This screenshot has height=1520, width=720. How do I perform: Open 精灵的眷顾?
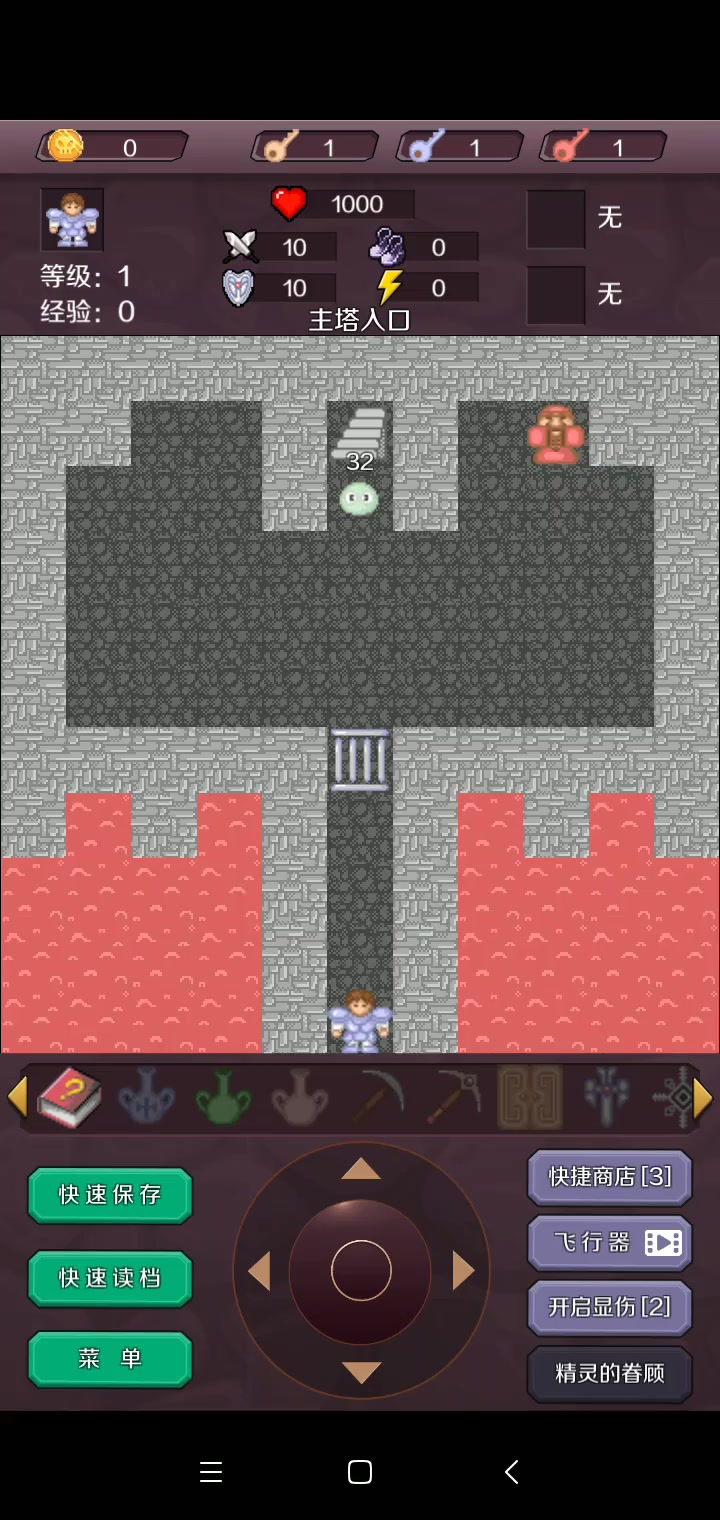[x=610, y=1373]
